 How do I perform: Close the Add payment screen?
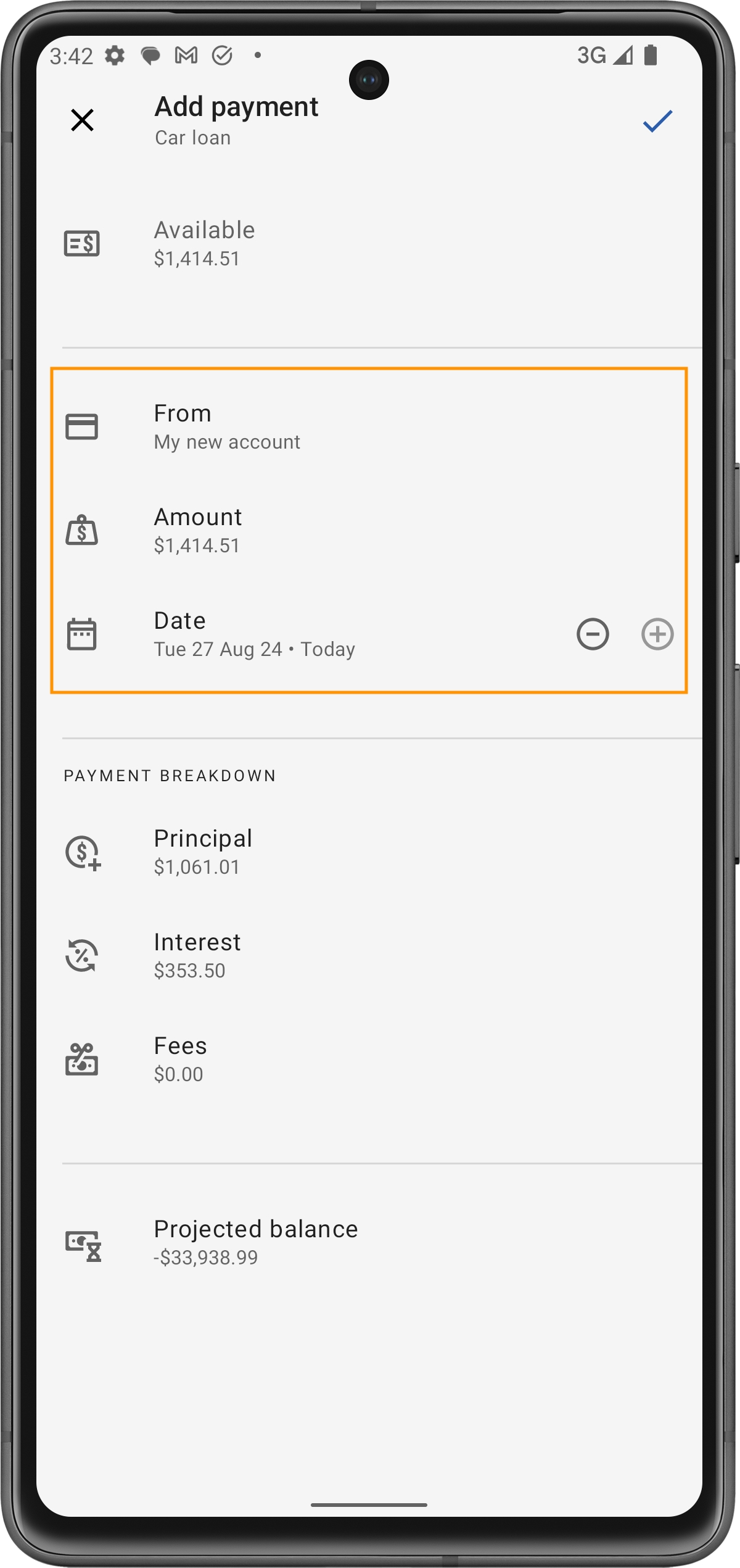[x=82, y=120]
